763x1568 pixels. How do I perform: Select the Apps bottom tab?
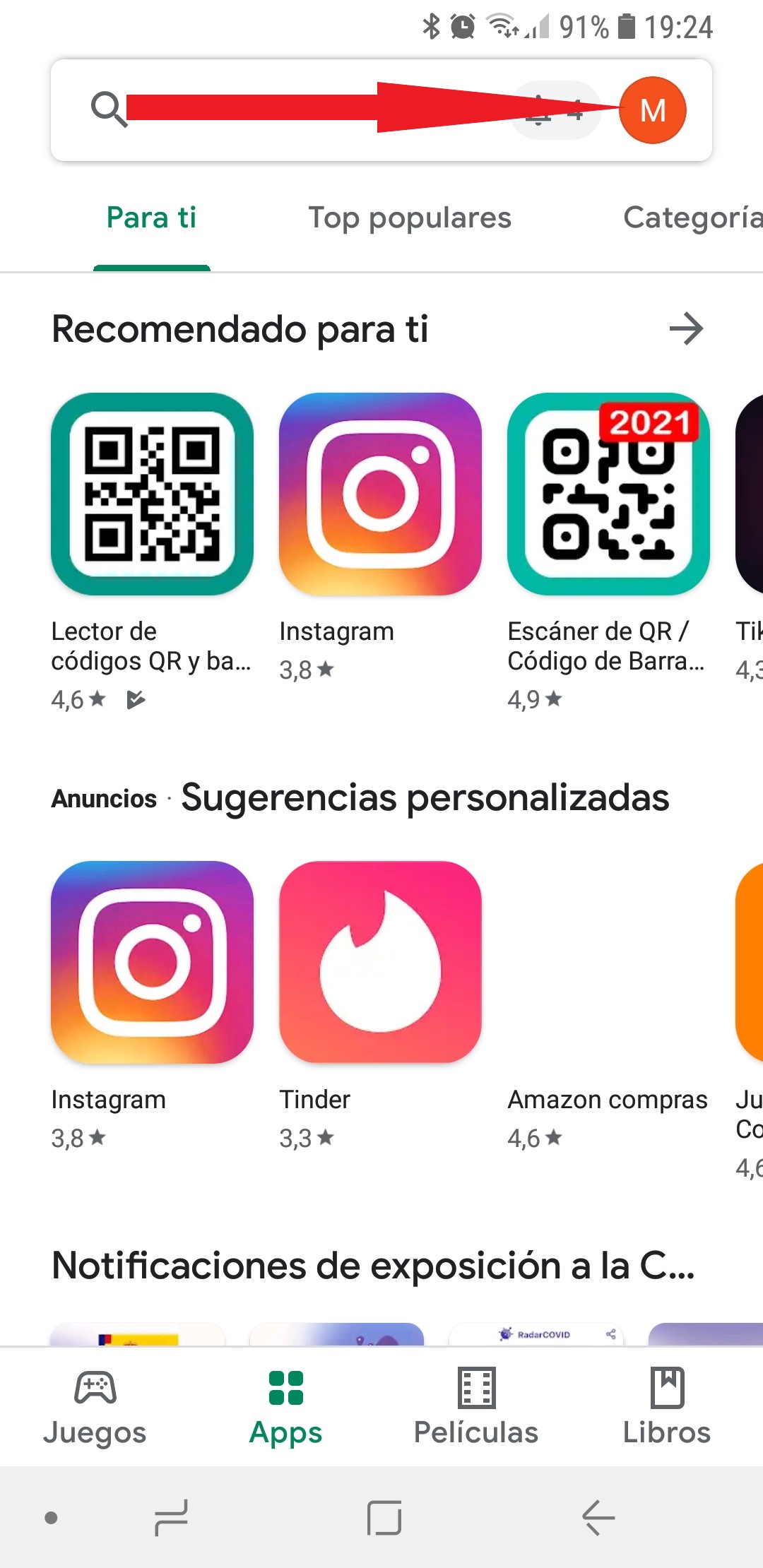pos(285,1406)
